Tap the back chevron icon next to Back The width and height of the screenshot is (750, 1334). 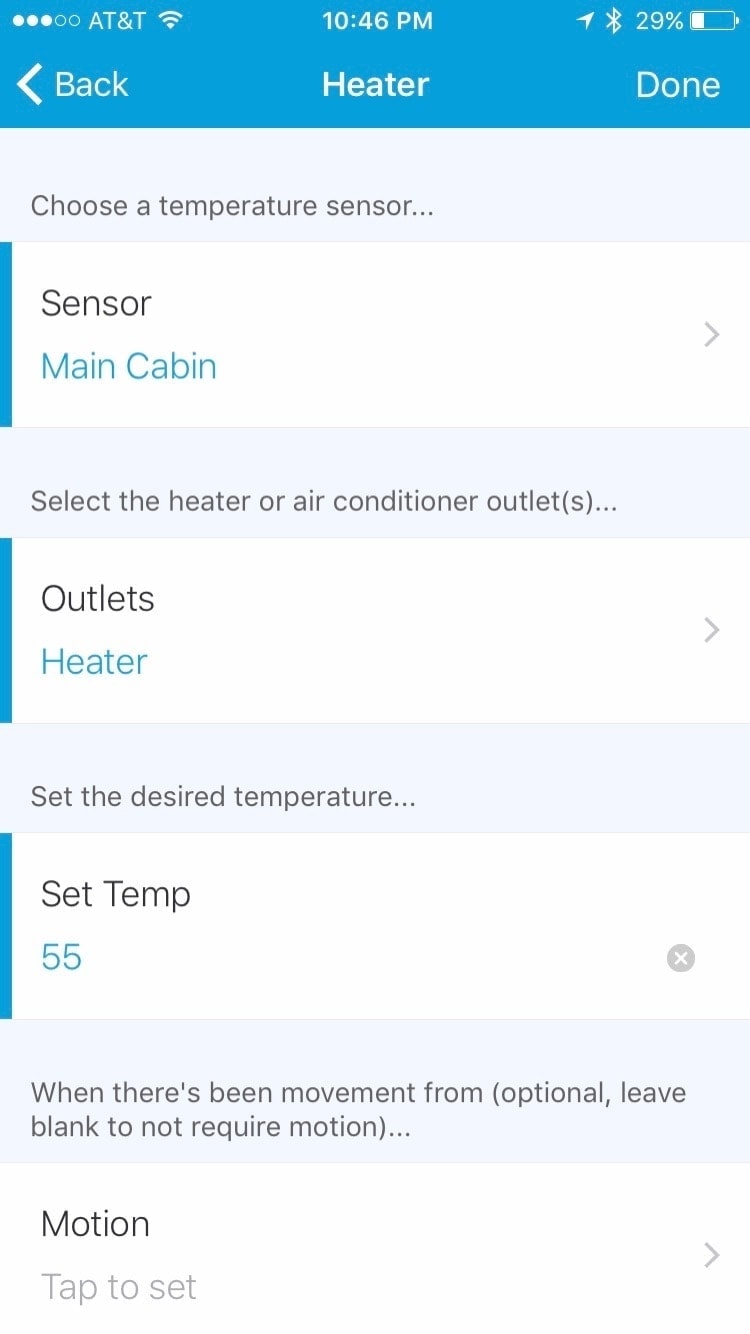28,85
